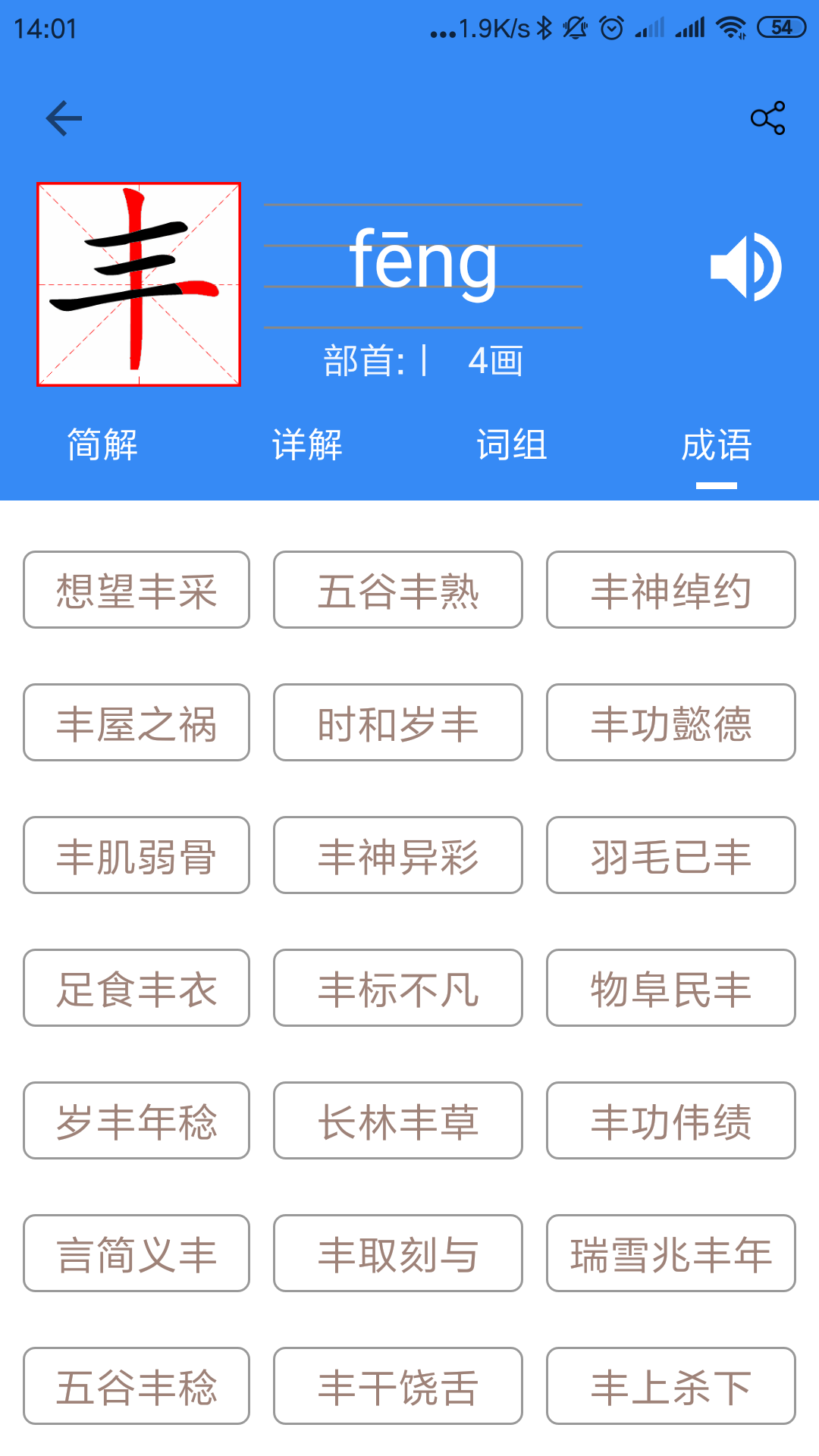The height and width of the screenshot is (1456, 819).
Task: Open the idiom 羽毛已丰
Action: 670,855
